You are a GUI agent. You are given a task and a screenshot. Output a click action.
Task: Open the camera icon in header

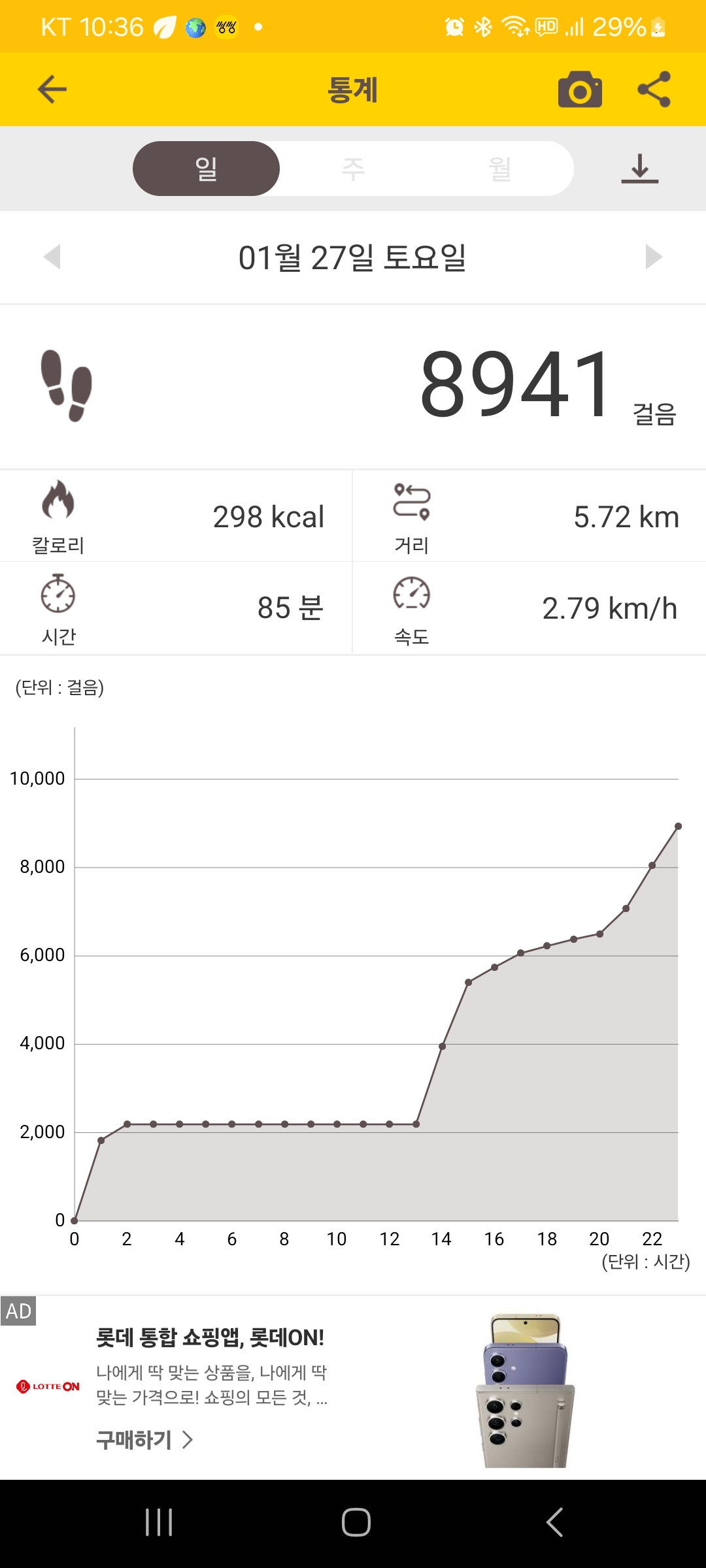[x=580, y=90]
